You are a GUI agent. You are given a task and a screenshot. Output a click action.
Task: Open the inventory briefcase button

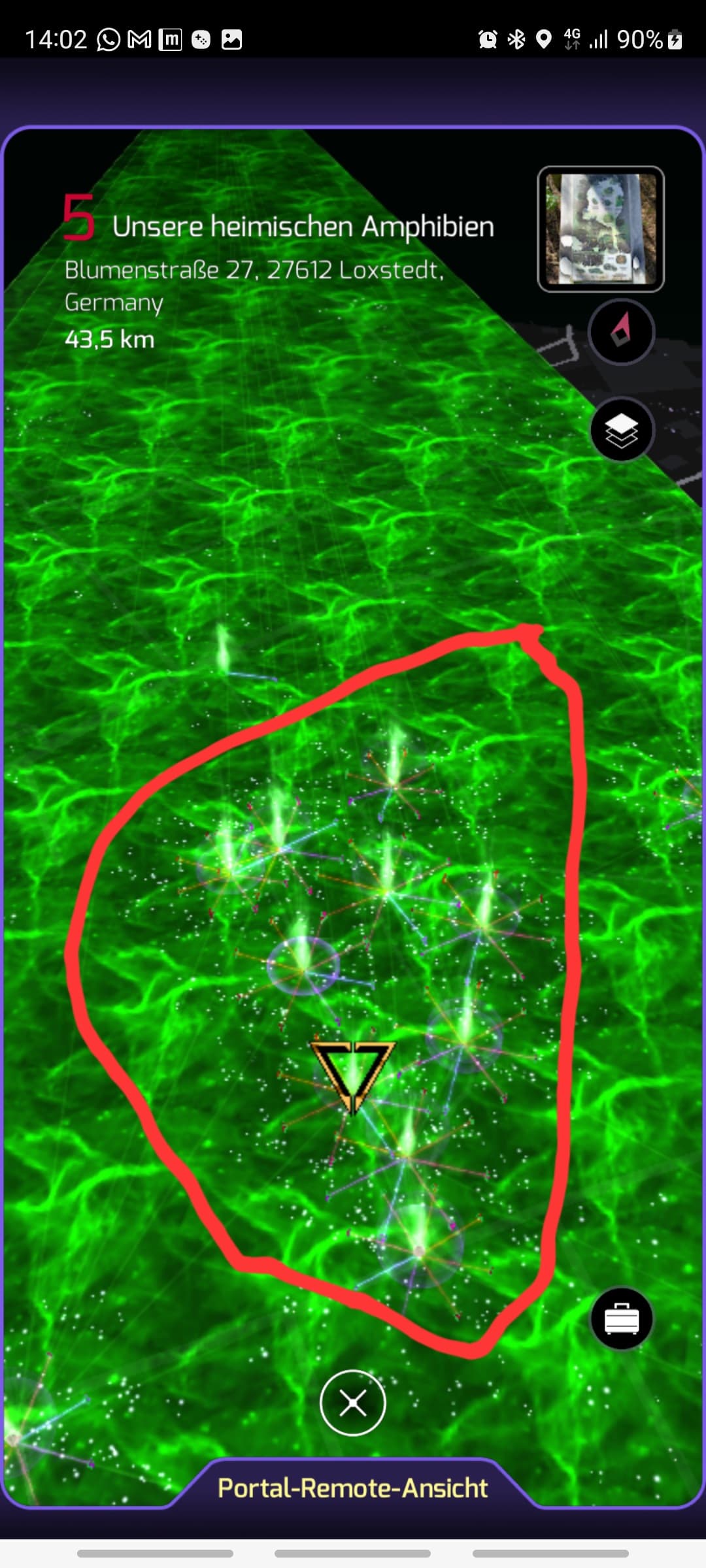(621, 1318)
